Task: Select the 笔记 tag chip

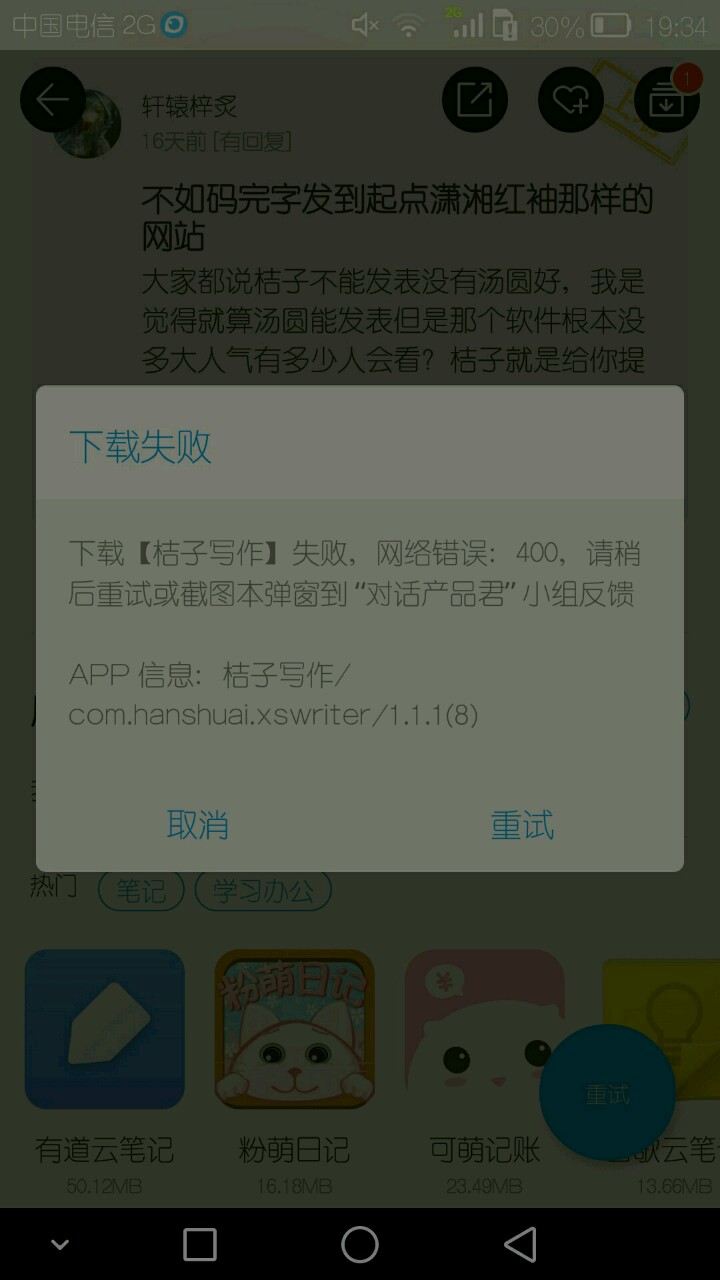Action: pos(141,890)
